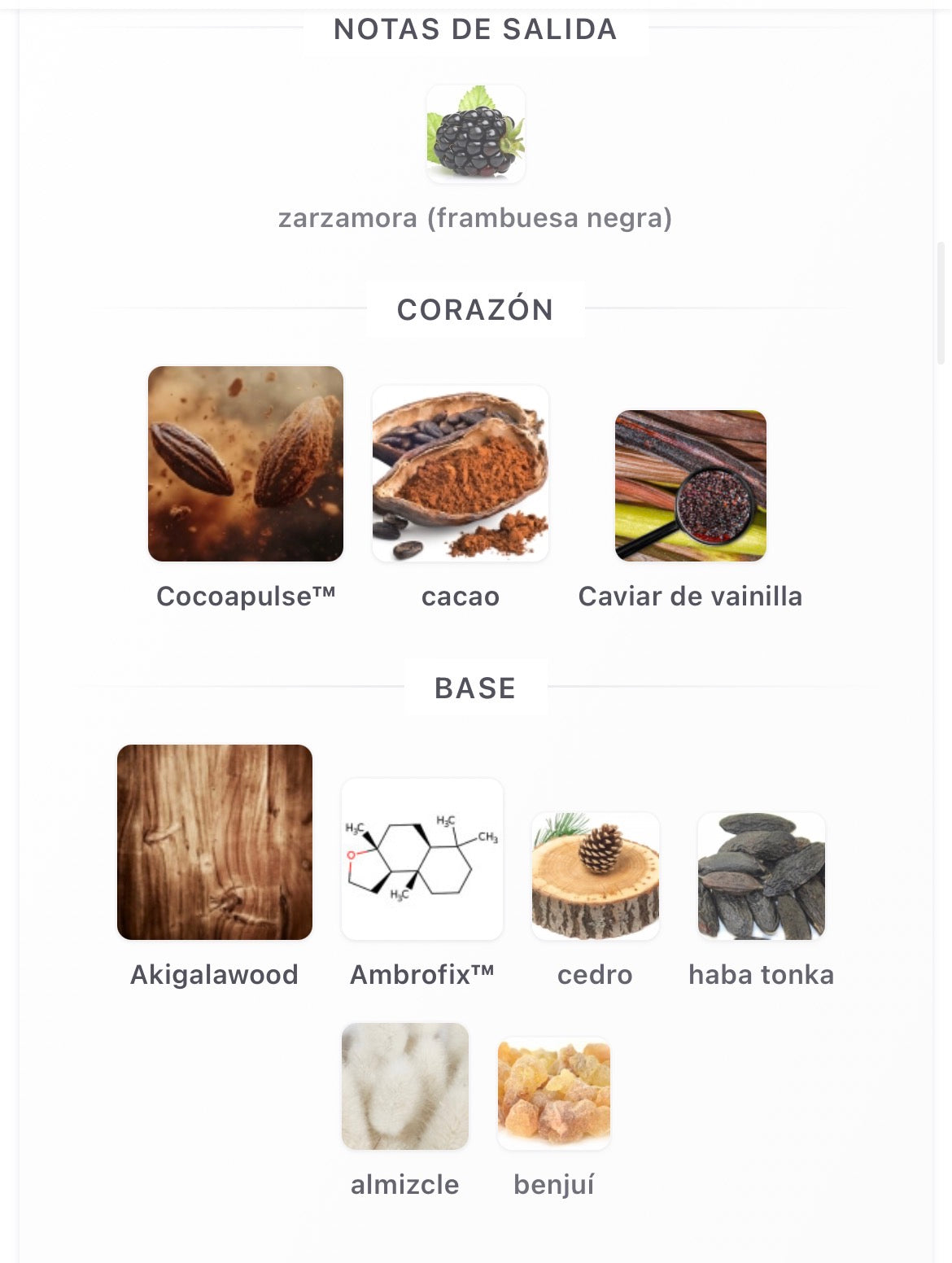
Task: Open the cedro note
Action: pos(595,876)
